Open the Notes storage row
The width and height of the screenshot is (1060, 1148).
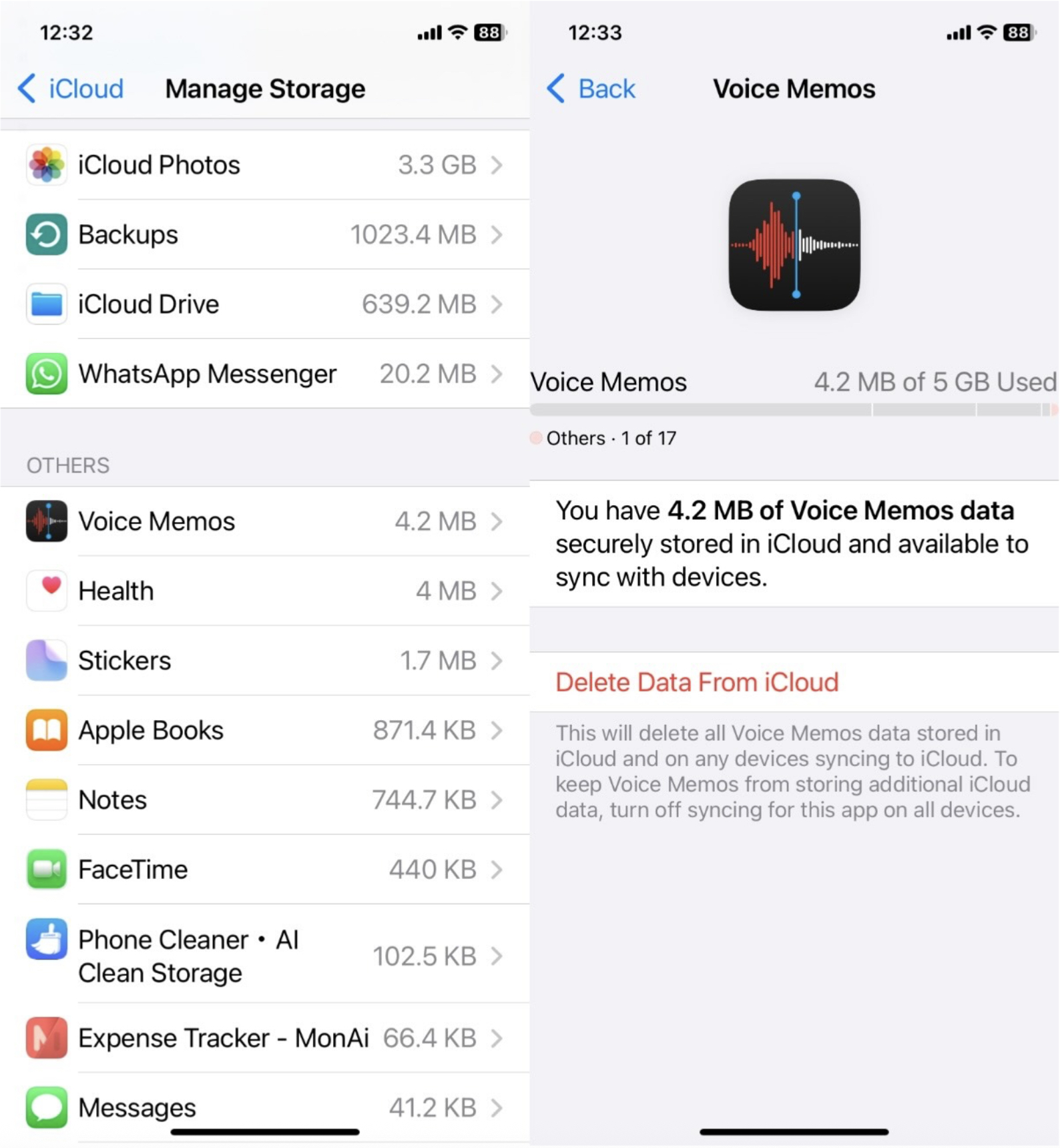(265, 800)
